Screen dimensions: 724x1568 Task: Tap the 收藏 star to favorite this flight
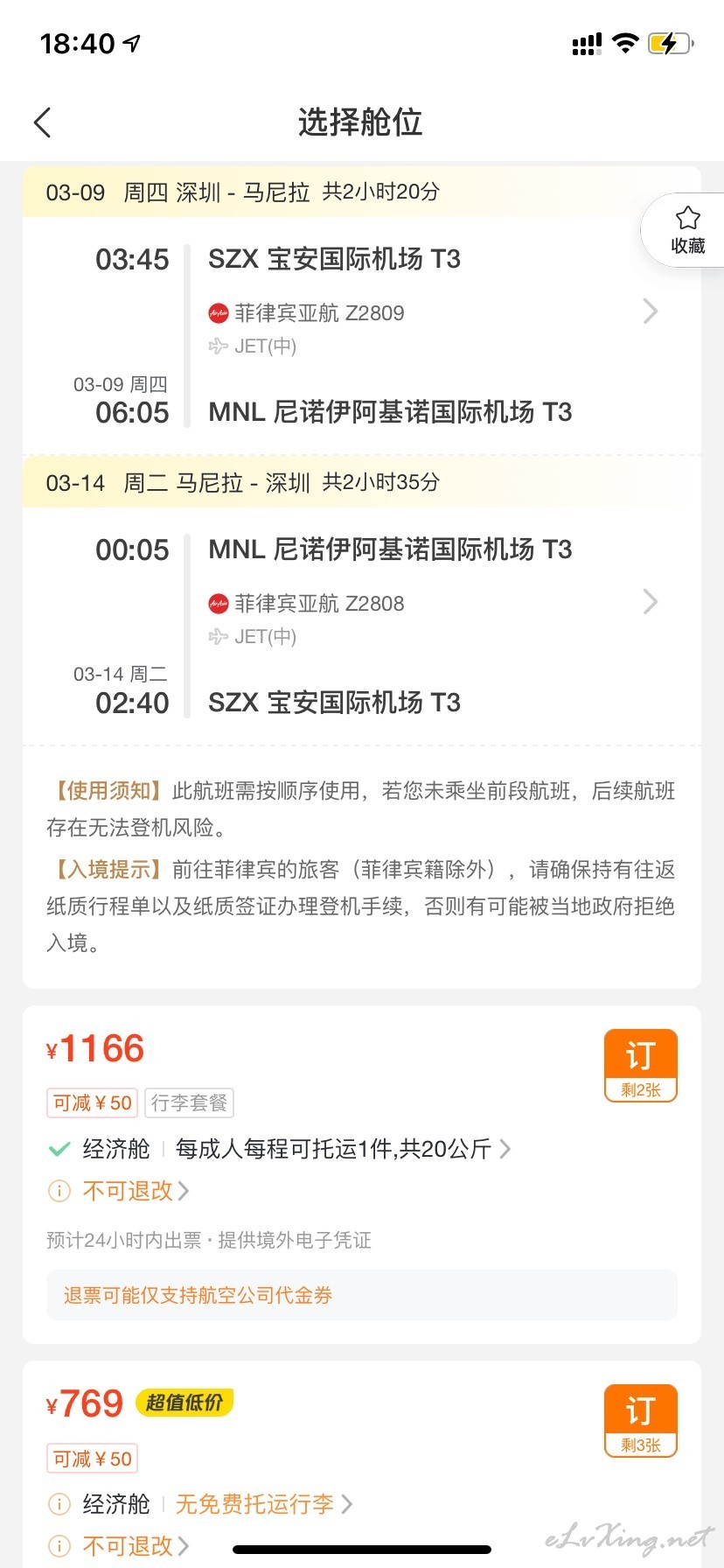(687, 230)
